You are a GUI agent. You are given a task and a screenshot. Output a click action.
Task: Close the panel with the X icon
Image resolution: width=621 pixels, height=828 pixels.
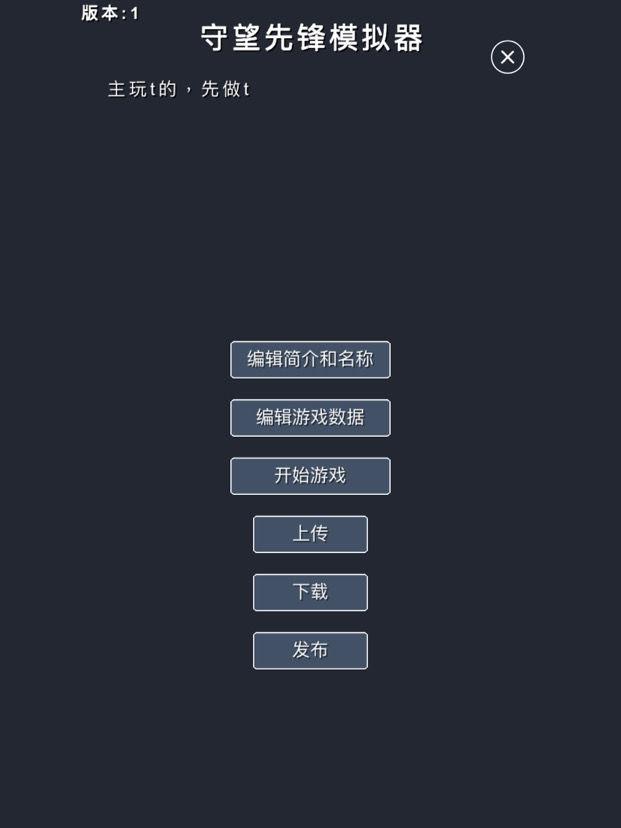pos(507,57)
